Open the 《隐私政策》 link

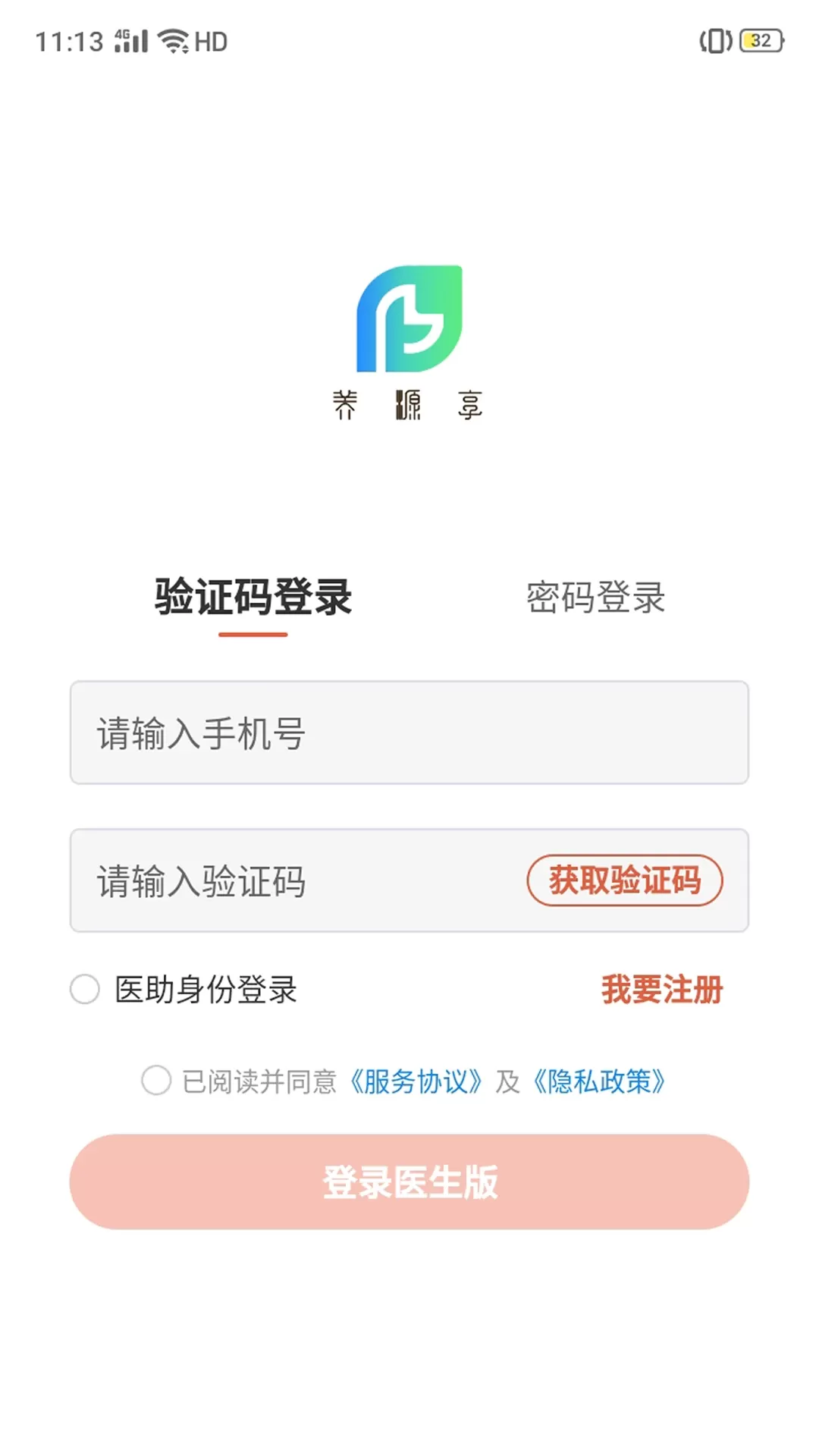tap(599, 1081)
